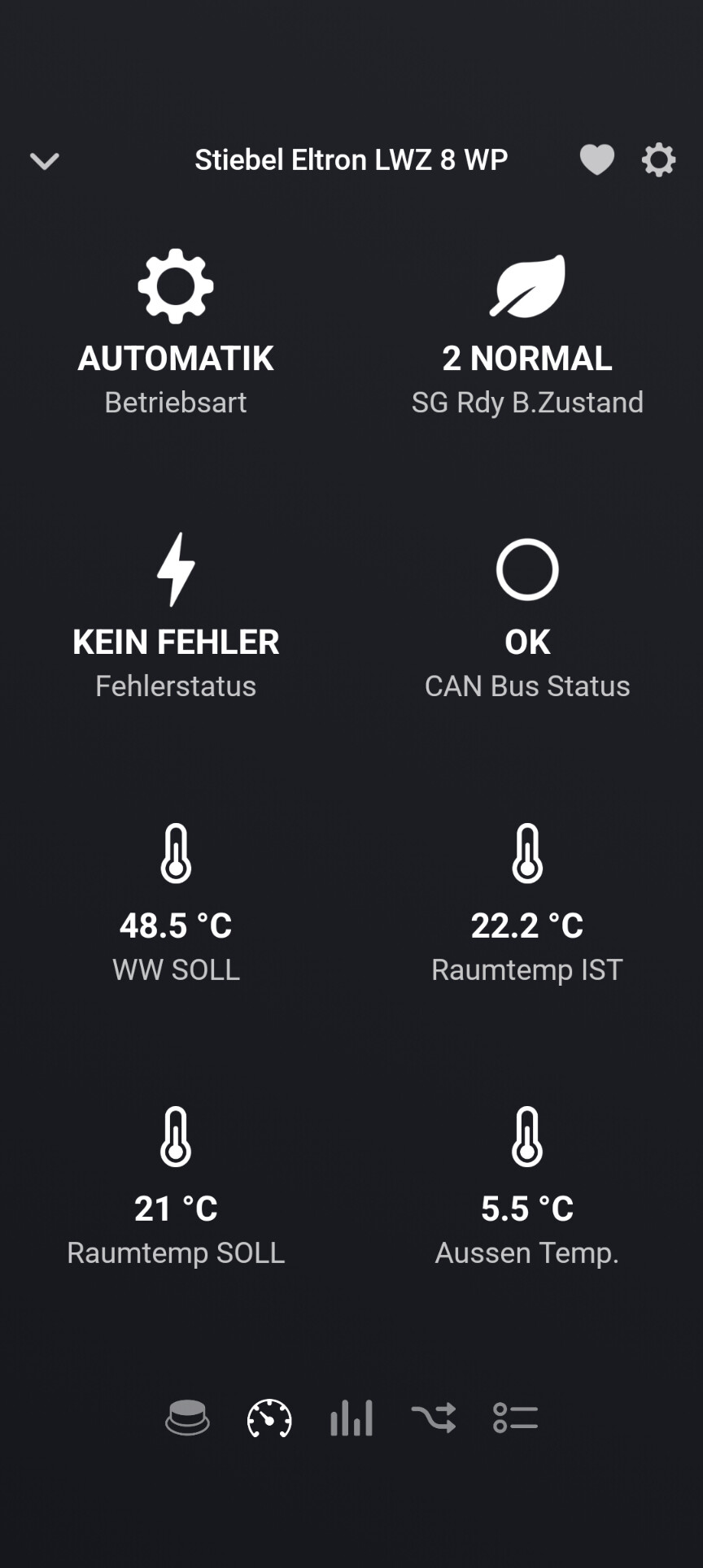This screenshot has width=703, height=1568.
Task: Mark the Stiebel Eltron device as favorite
Action: (x=596, y=159)
